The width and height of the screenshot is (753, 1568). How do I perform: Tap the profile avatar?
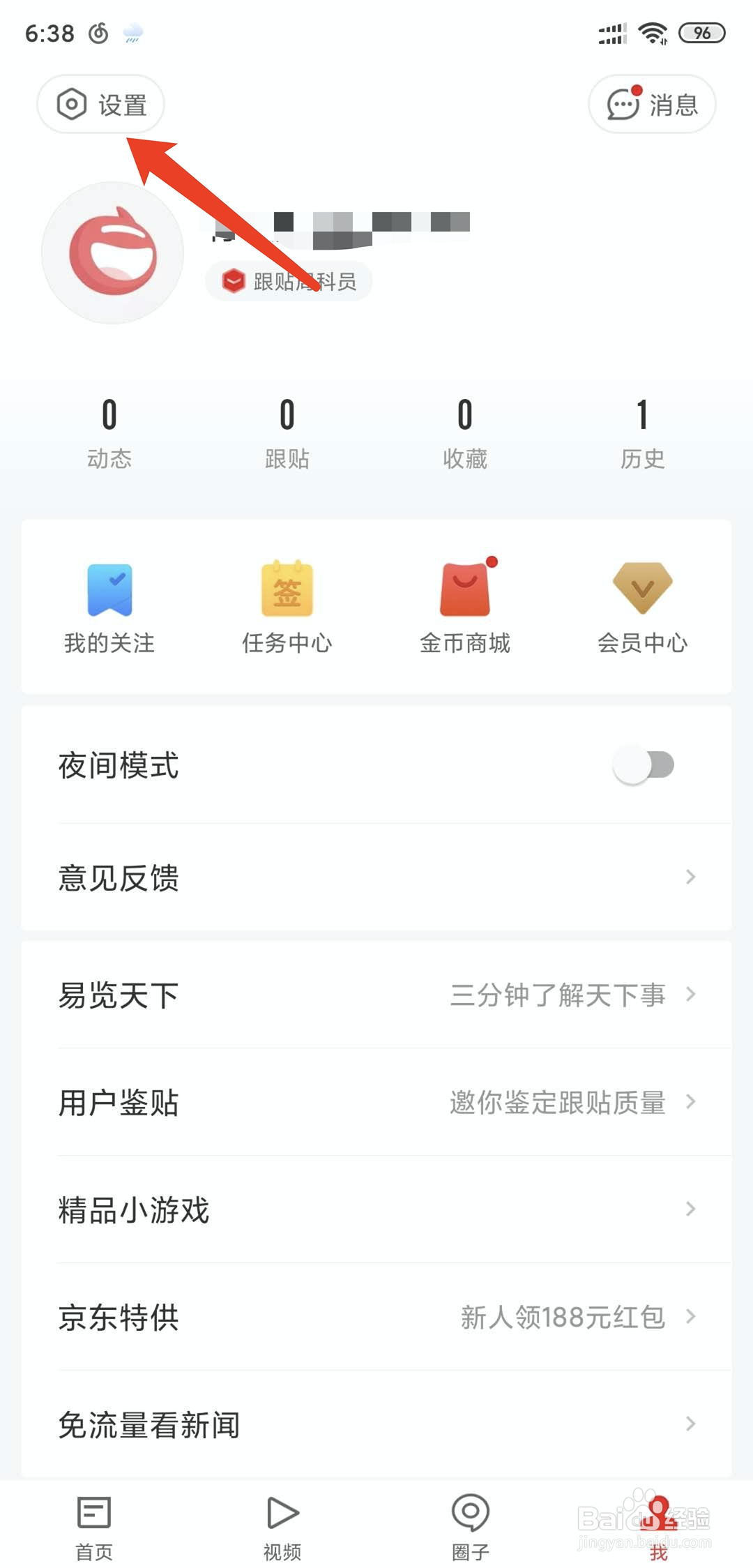click(112, 252)
